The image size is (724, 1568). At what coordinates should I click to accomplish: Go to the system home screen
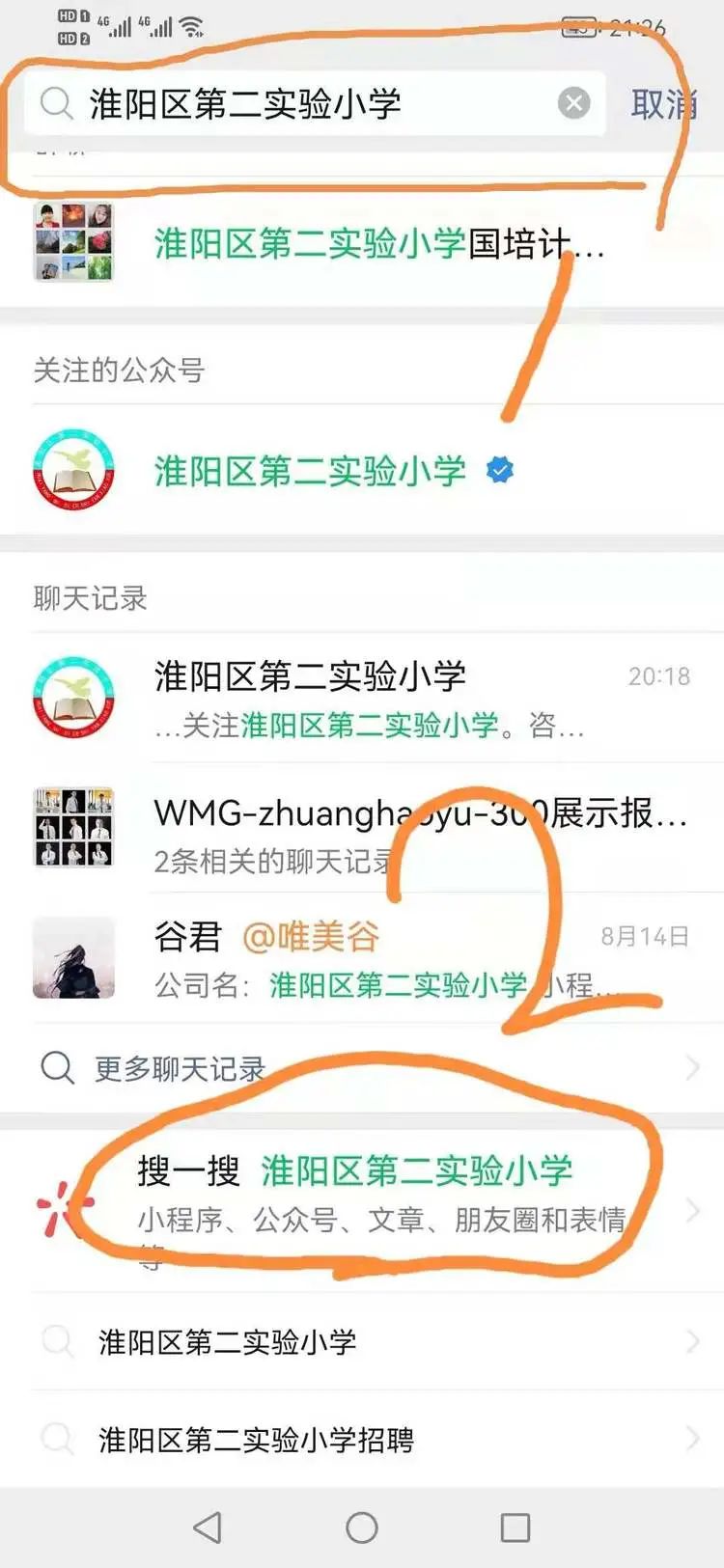pyautogui.click(x=362, y=1527)
